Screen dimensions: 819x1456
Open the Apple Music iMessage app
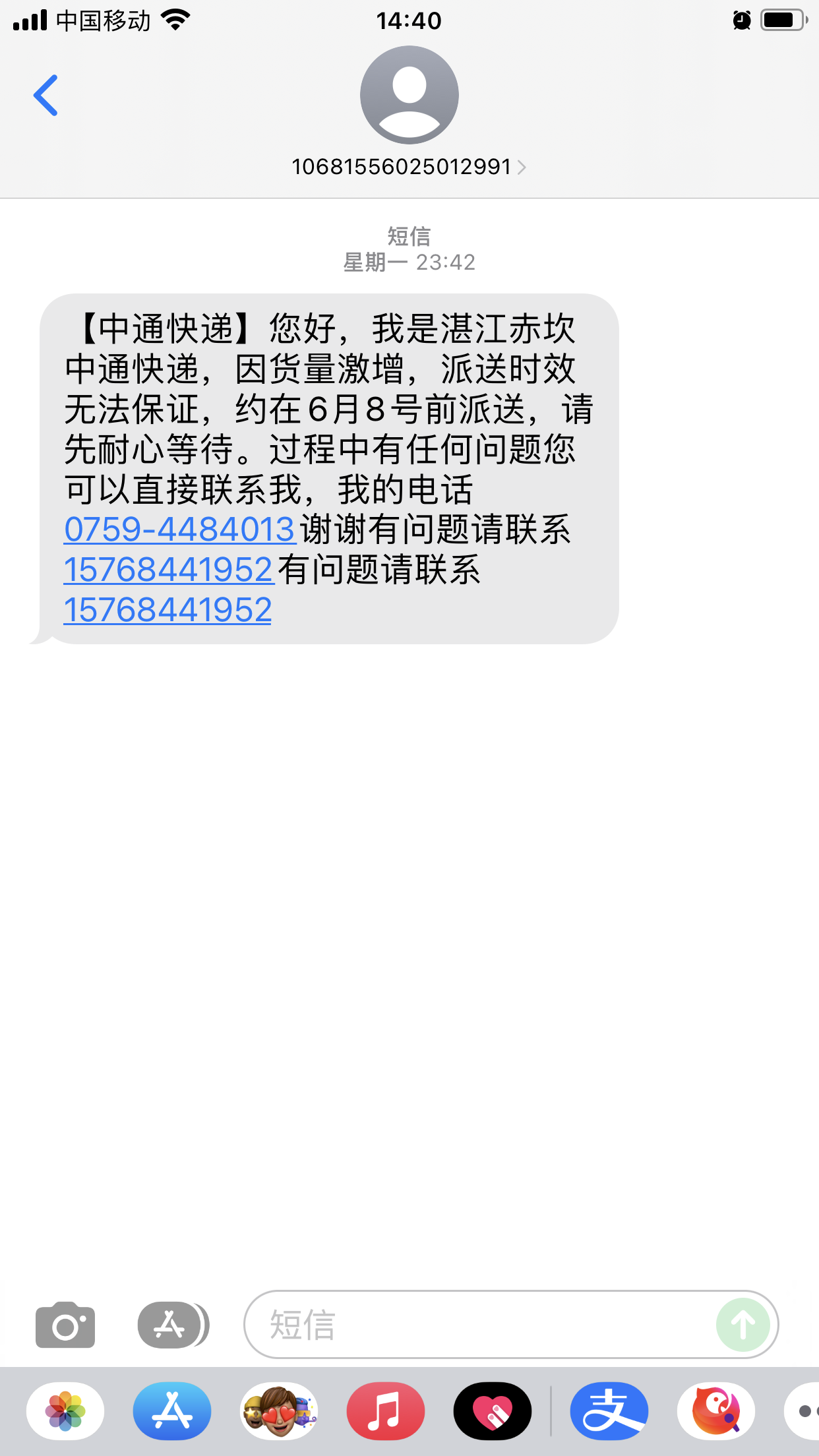click(x=386, y=1410)
